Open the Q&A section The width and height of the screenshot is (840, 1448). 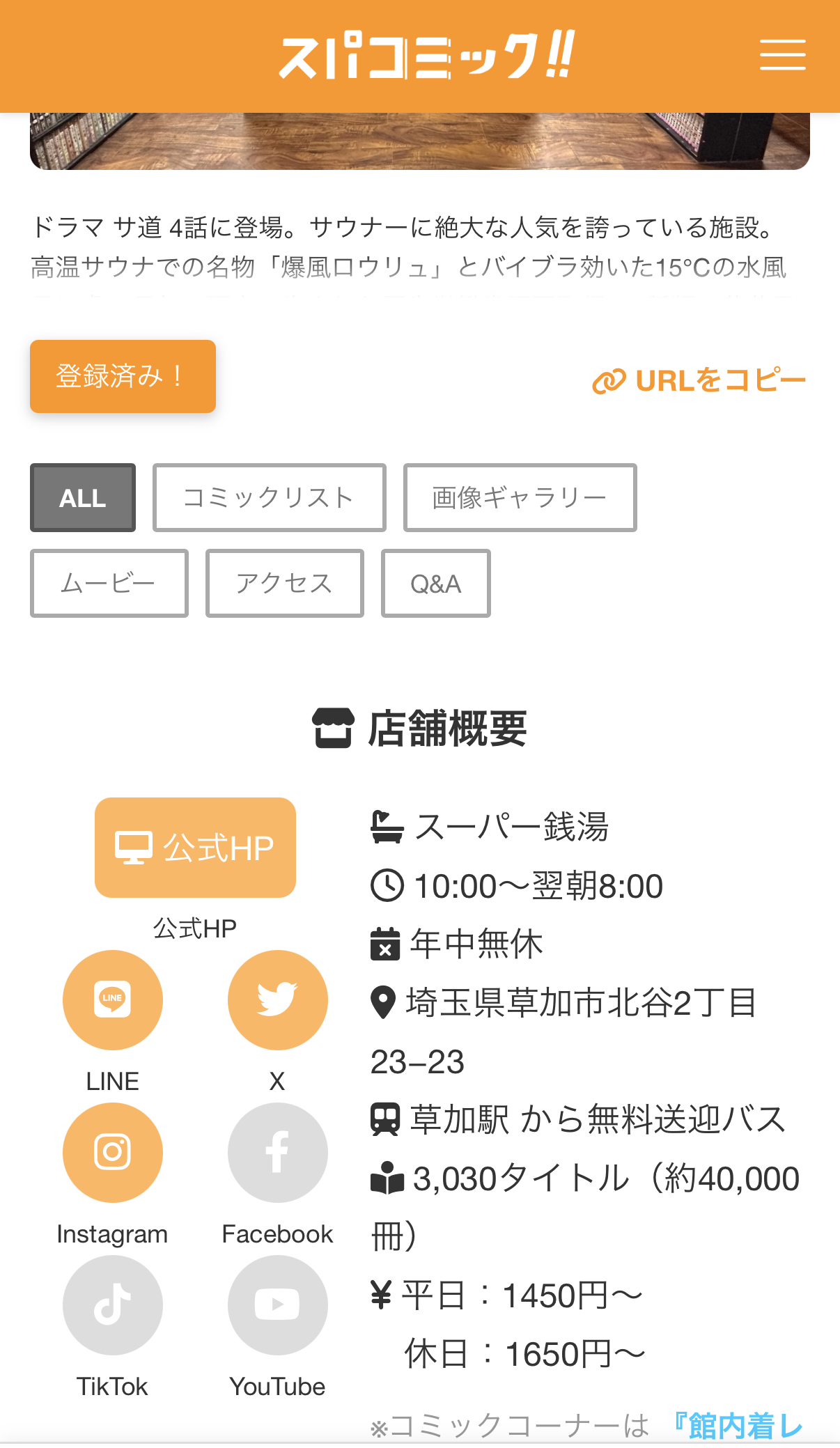(x=435, y=584)
